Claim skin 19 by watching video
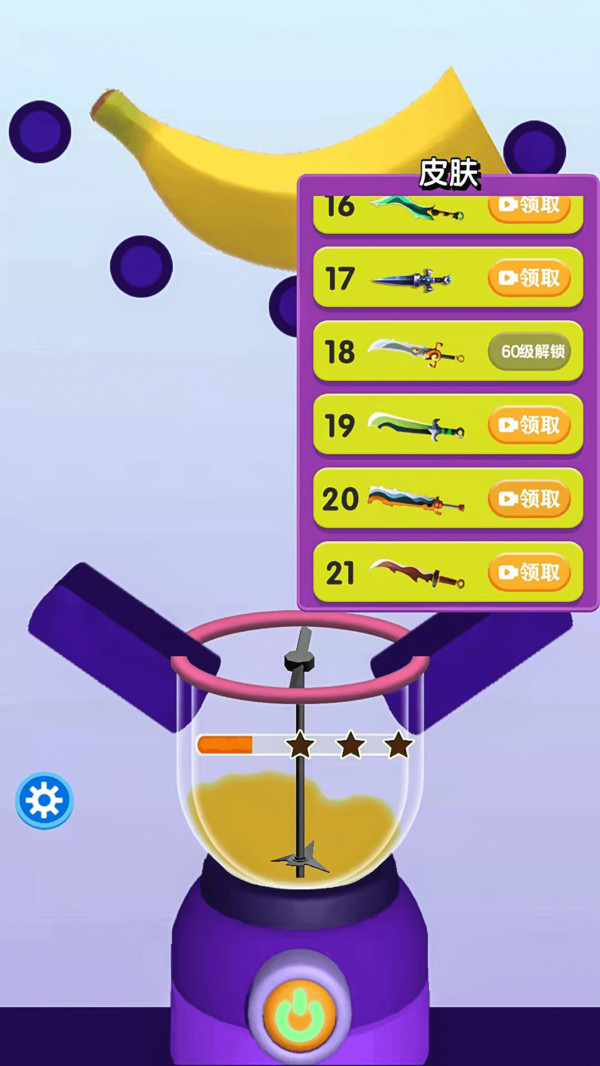600x1066 pixels. 529,425
